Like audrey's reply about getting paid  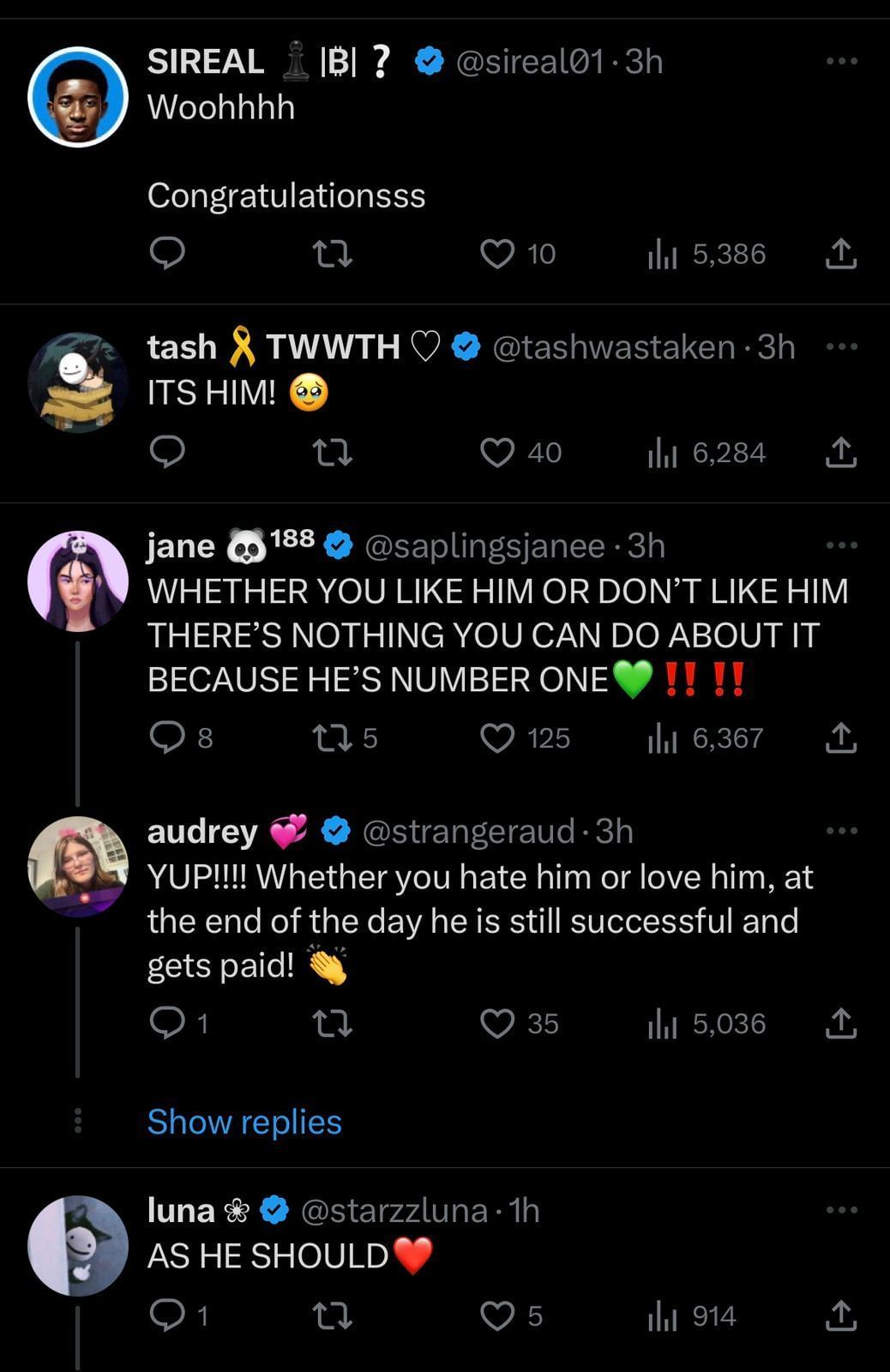click(497, 1023)
